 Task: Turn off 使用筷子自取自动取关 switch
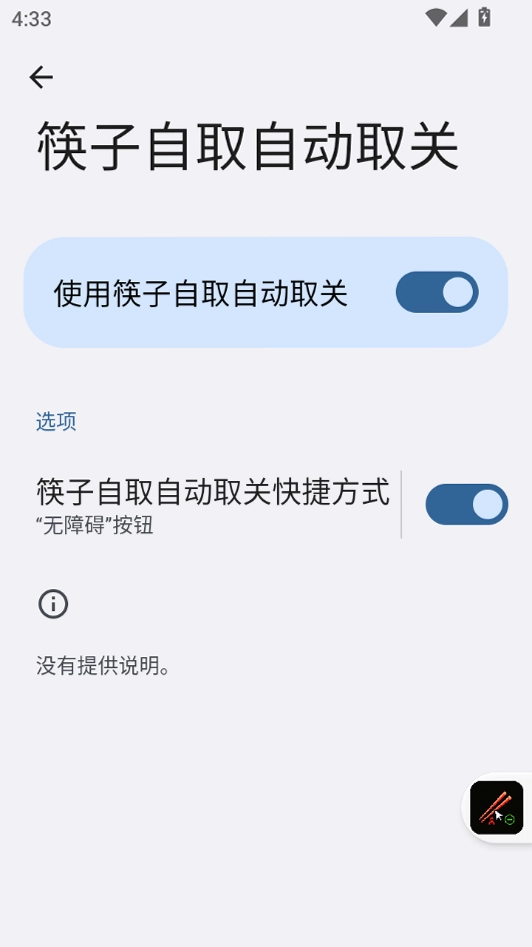pos(437,292)
